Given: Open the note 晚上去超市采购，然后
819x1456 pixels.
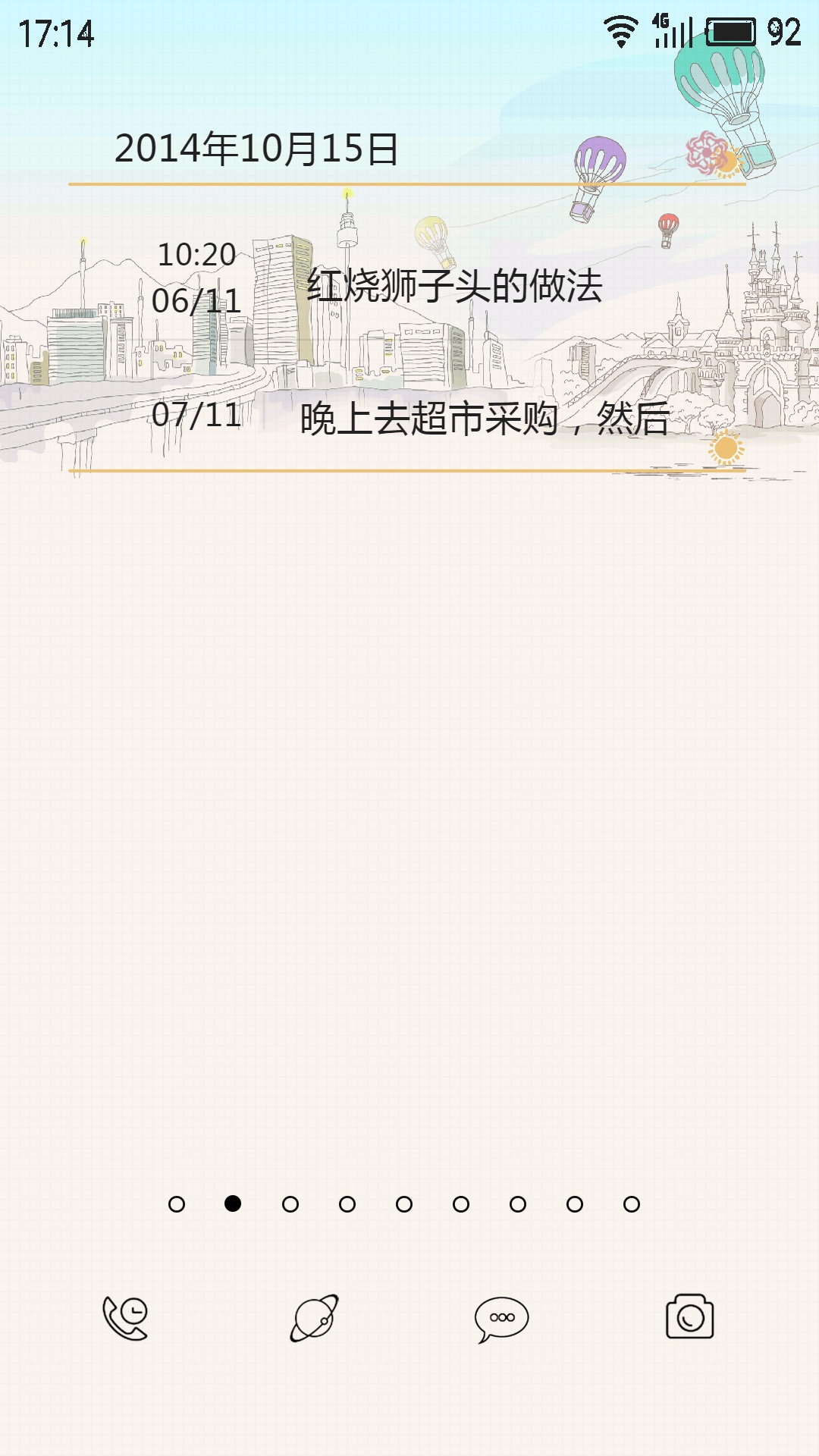Looking at the screenshot, I should pos(482,418).
